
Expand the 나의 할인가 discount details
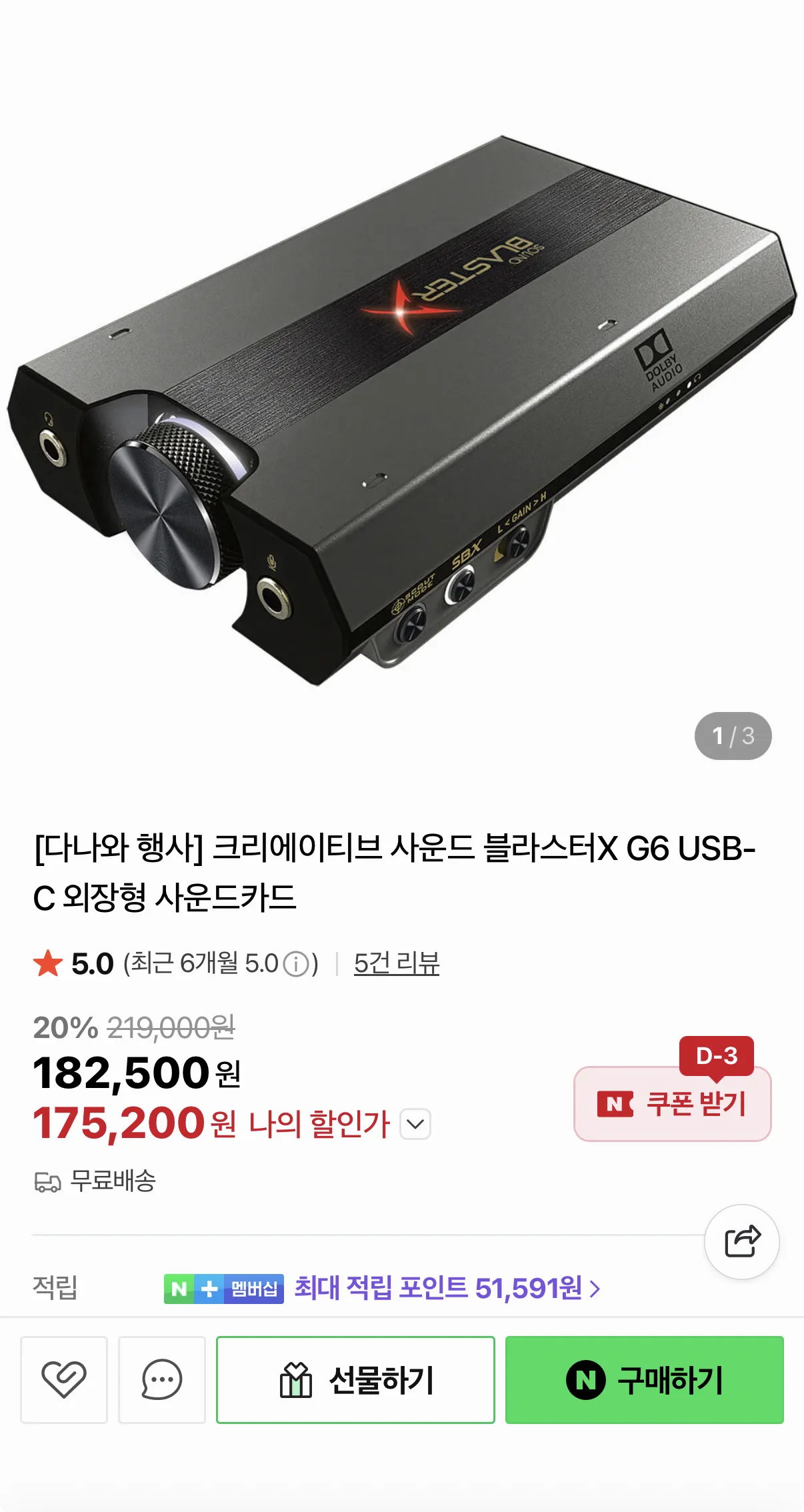click(415, 1124)
